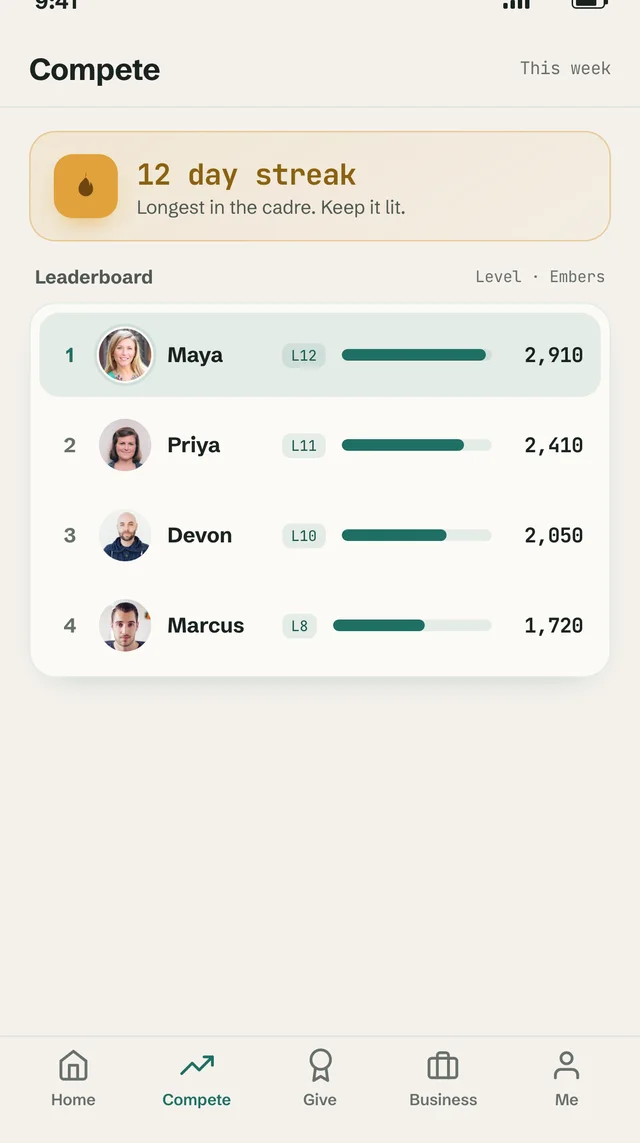Image resolution: width=640 pixels, height=1143 pixels.
Task: Select the Compete tab
Action: tap(196, 1079)
